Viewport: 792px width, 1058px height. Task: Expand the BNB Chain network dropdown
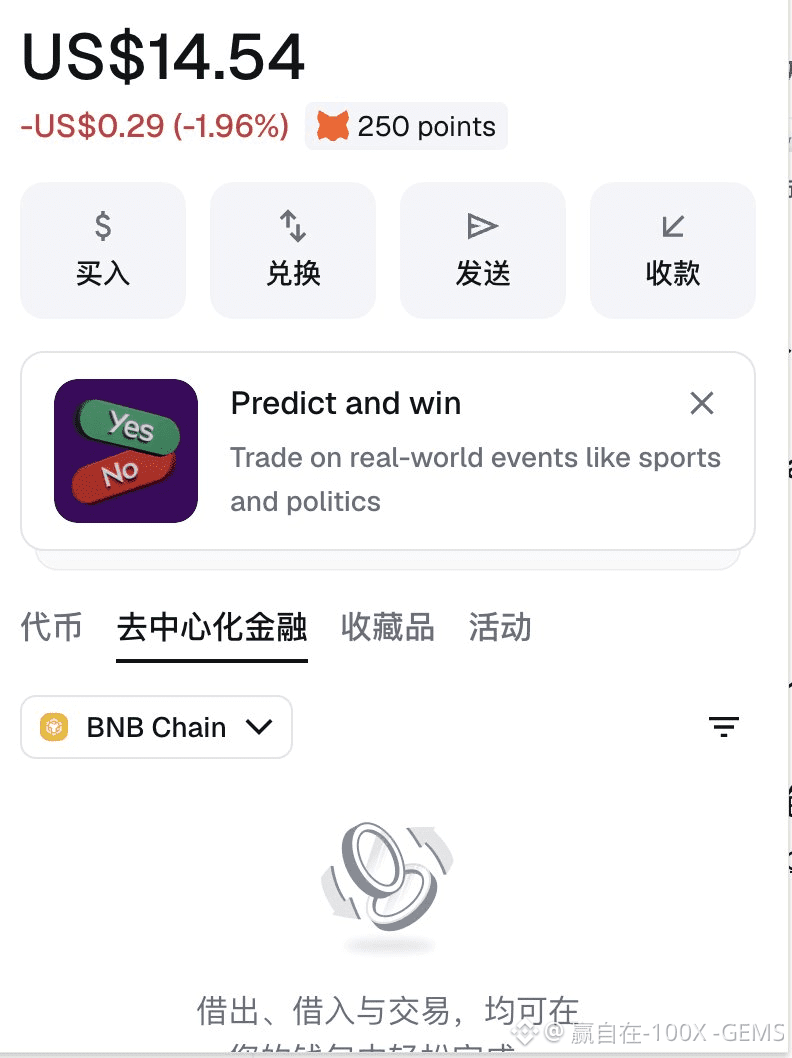point(156,727)
